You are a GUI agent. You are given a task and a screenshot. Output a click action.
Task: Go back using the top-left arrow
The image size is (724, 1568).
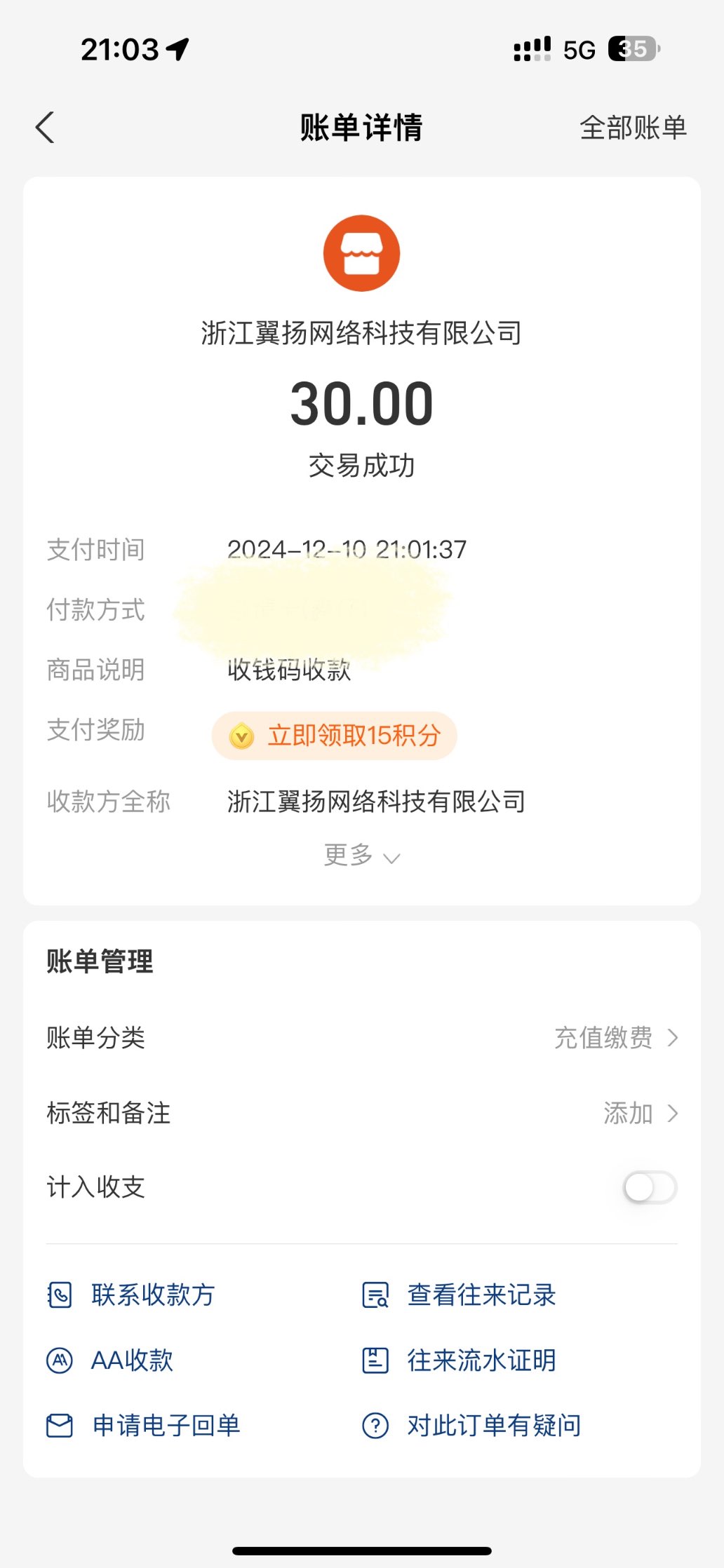(x=45, y=128)
